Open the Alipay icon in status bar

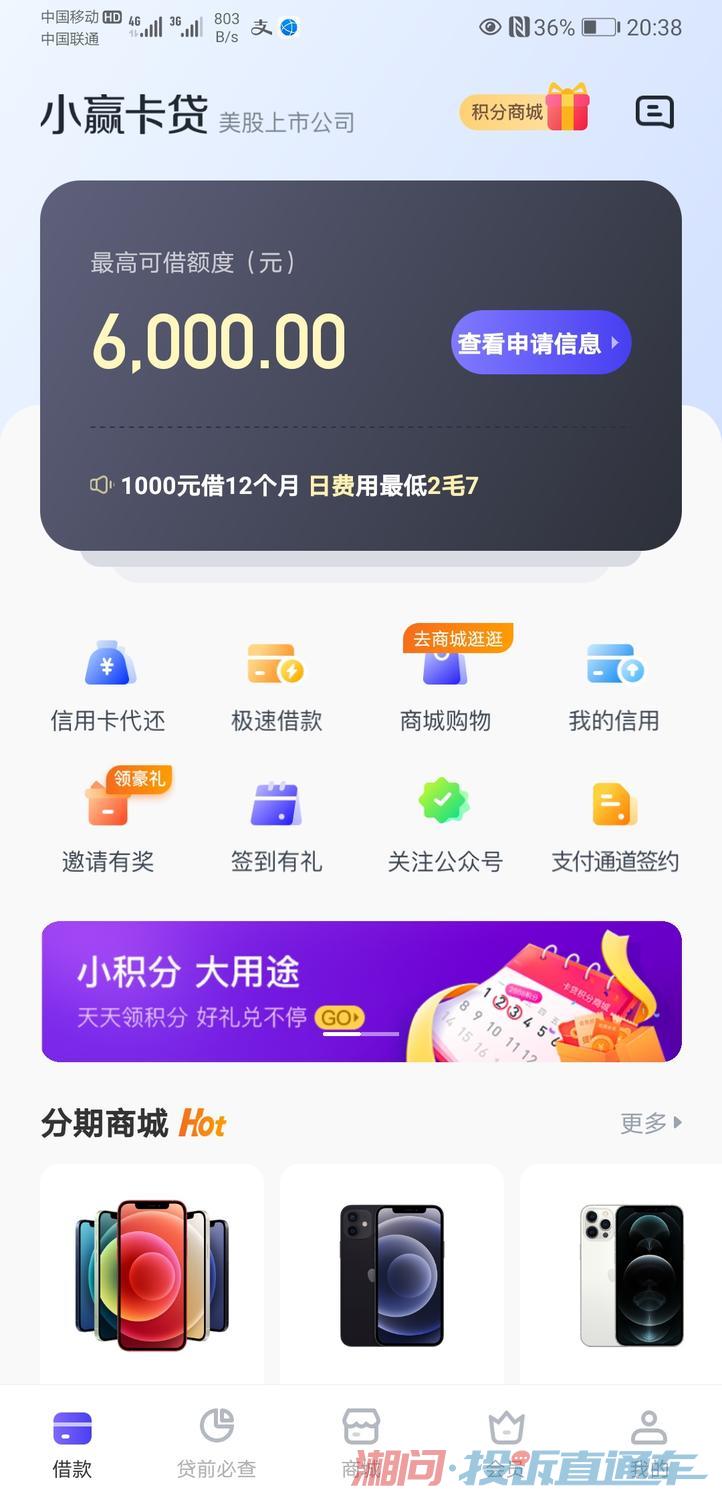tap(261, 27)
